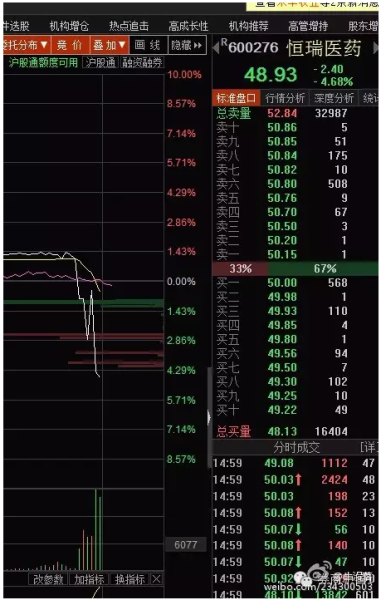Expand the 委托分布 dropdown
Screen dimensions: 381x600
coord(26,45)
